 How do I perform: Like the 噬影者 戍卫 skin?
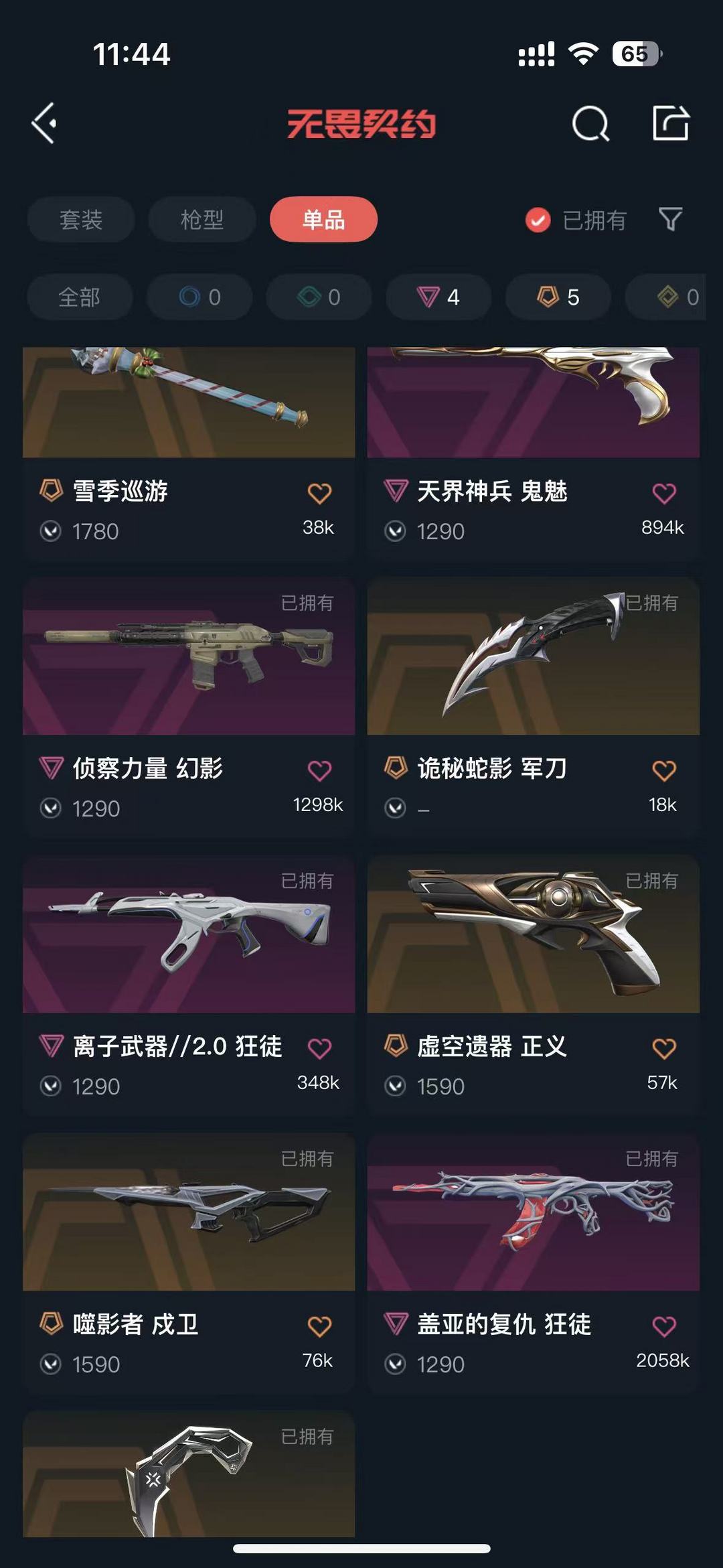tap(319, 1327)
